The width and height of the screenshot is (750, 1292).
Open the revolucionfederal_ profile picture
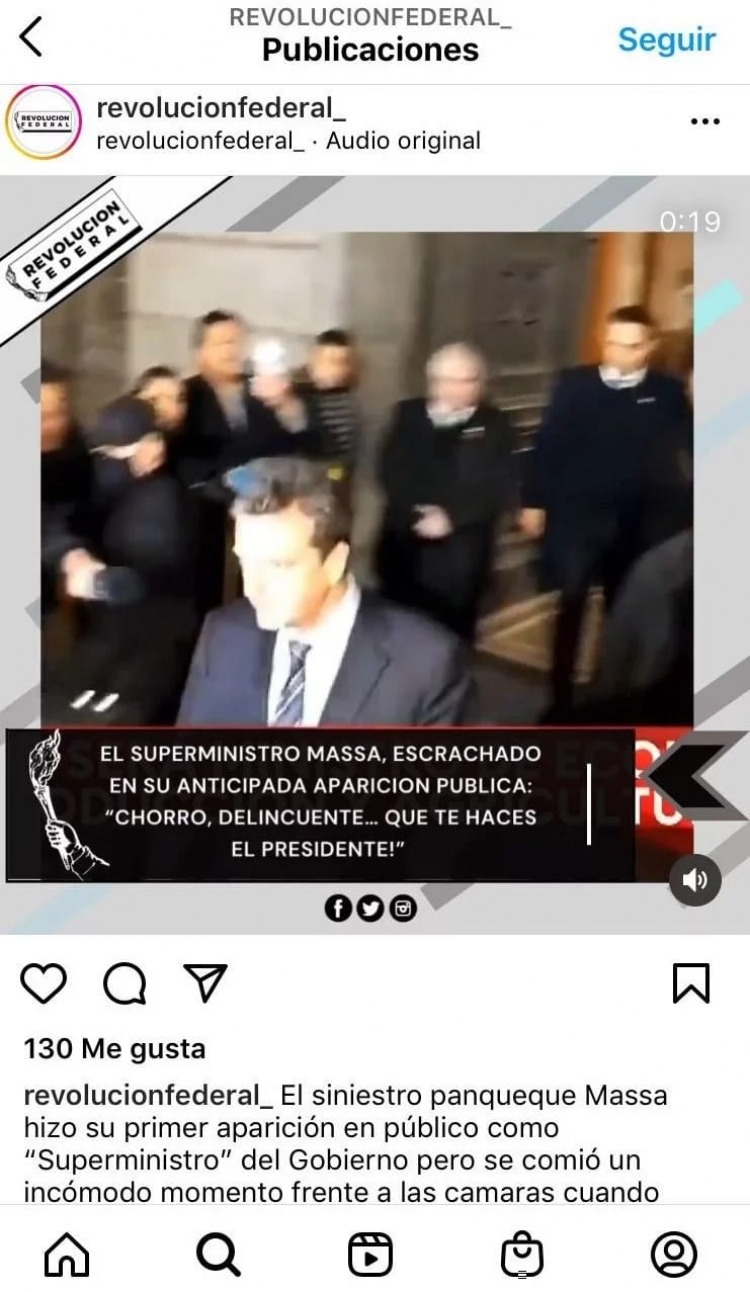point(43,122)
